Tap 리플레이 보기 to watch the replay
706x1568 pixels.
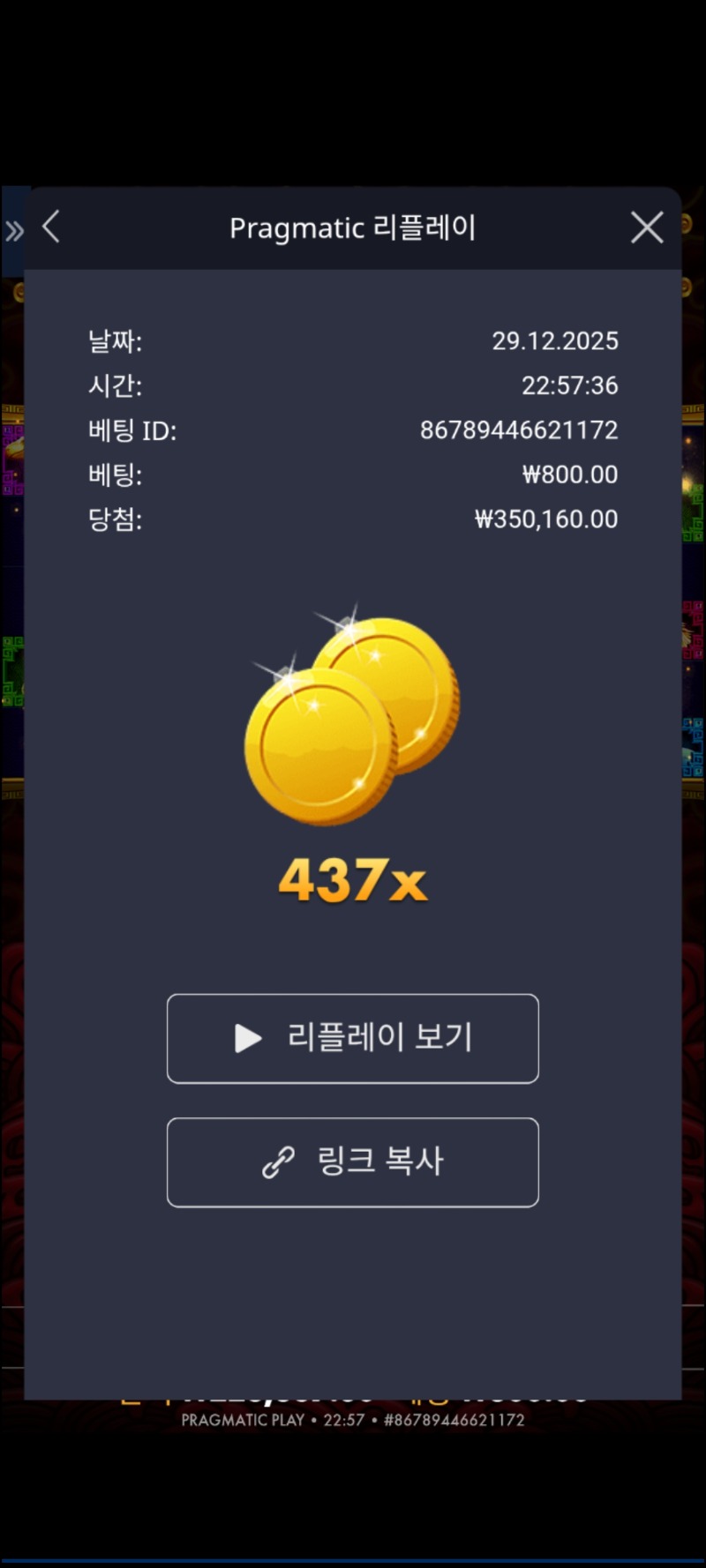[x=353, y=1038]
